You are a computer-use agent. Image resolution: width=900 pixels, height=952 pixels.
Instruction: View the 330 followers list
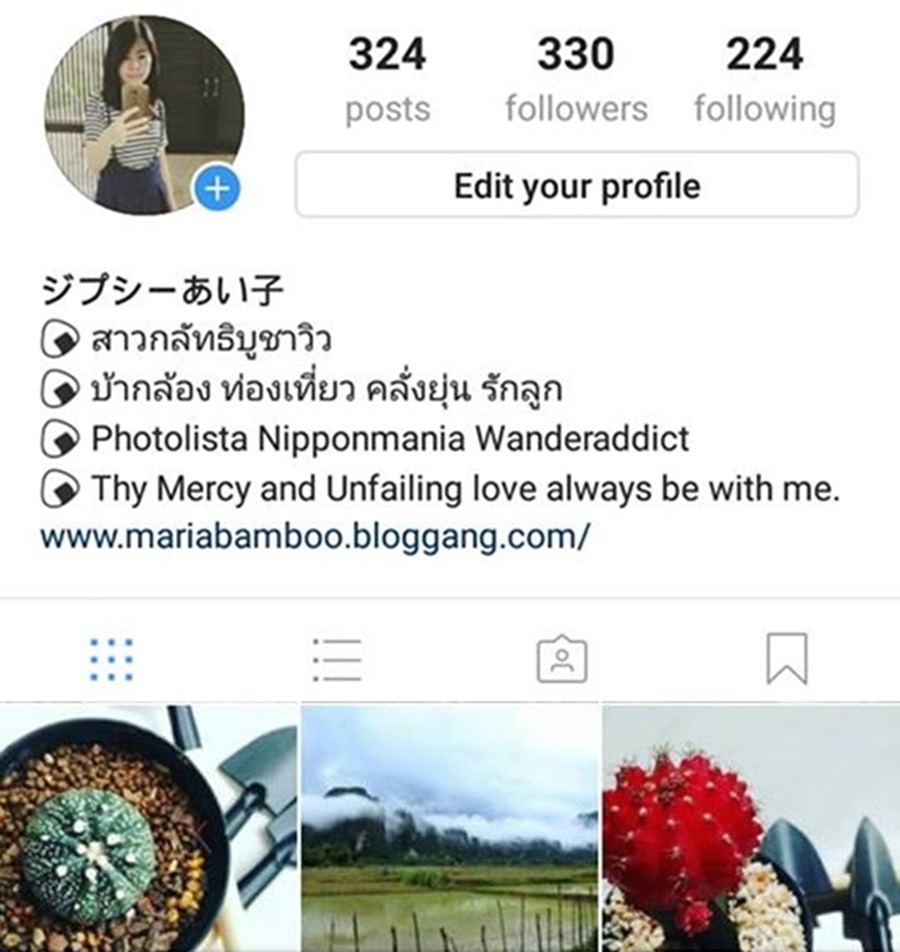(576, 80)
